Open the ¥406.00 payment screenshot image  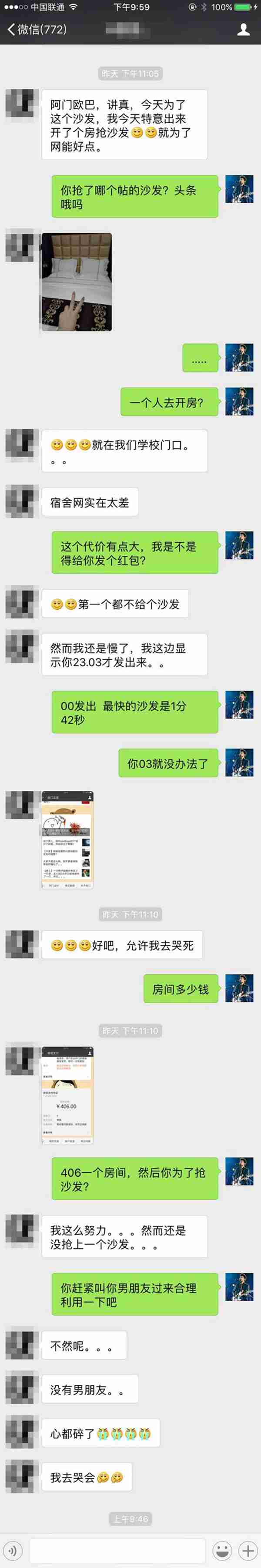click(67, 1095)
